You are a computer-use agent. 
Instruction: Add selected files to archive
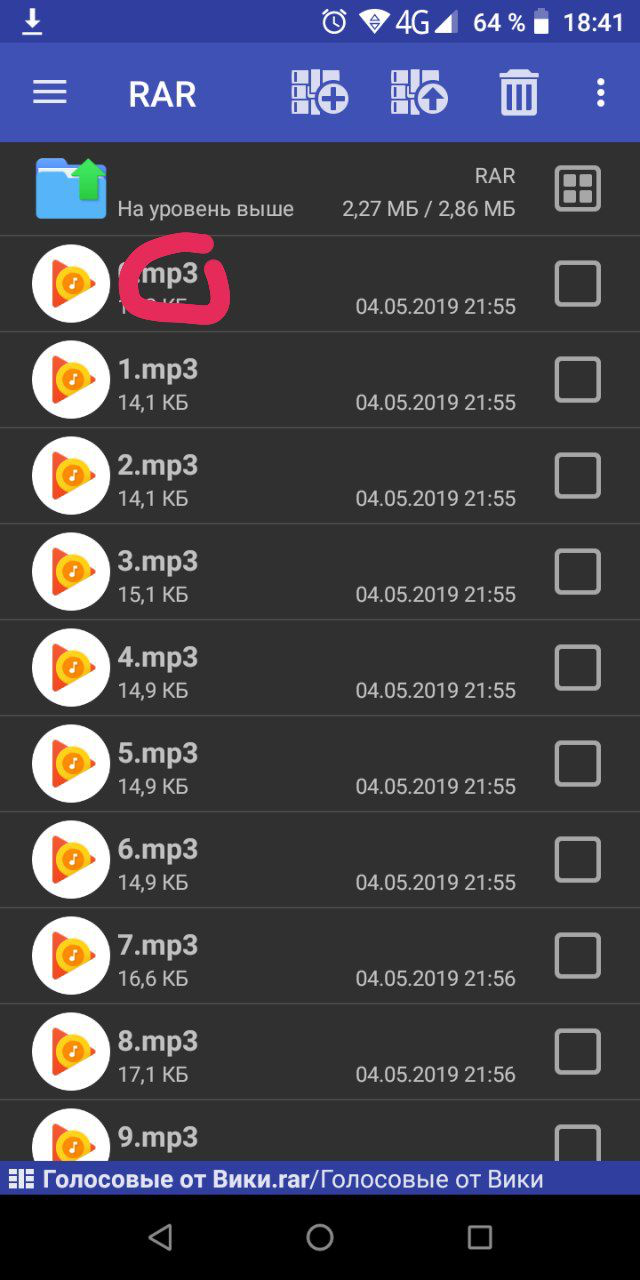coord(319,94)
